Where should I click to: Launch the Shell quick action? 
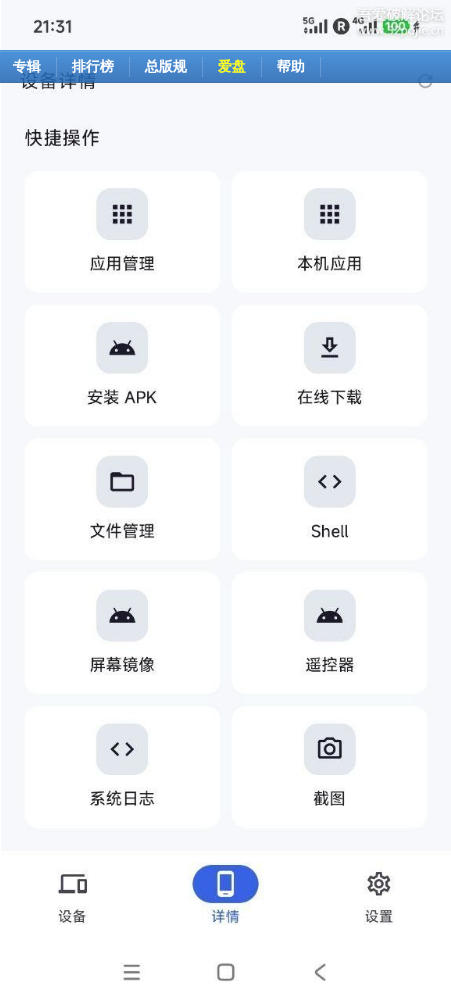tap(329, 499)
